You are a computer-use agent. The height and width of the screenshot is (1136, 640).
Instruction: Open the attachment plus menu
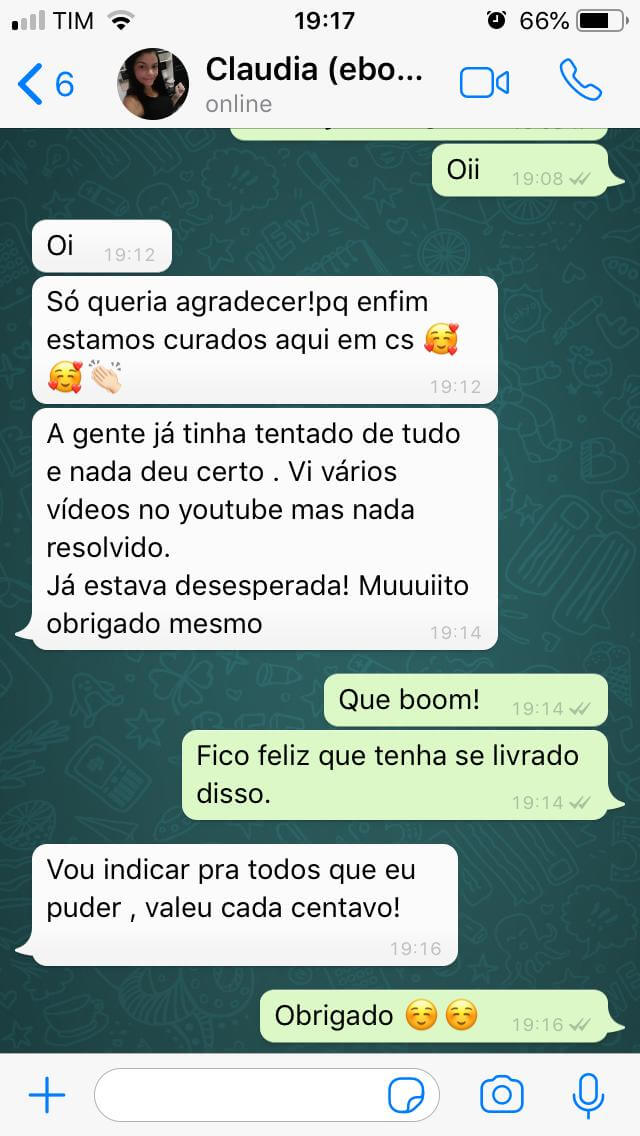coord(46,1096)
